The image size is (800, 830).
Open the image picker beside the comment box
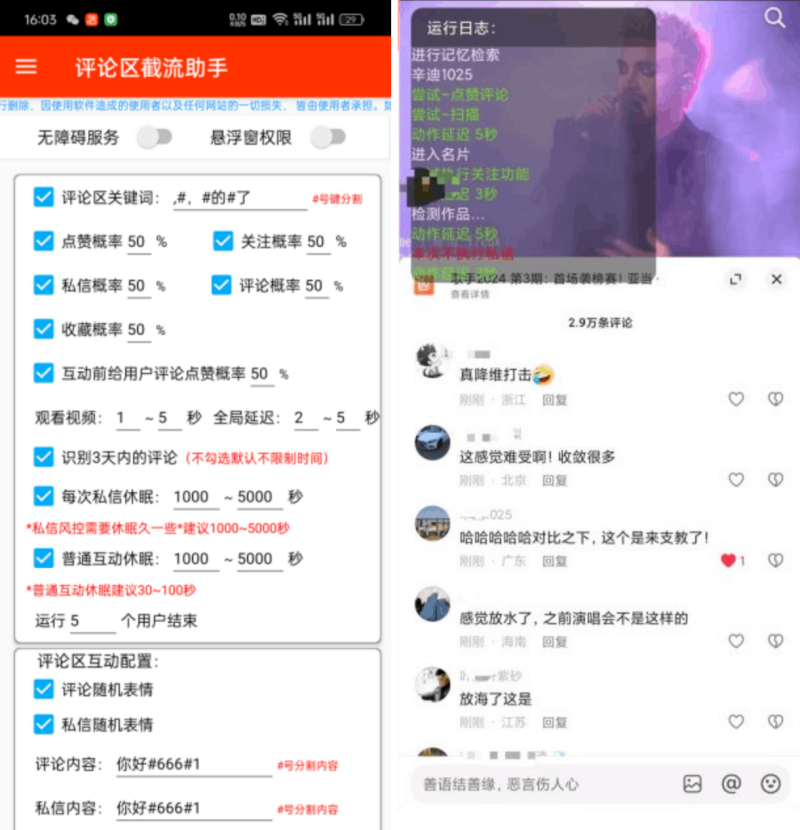(693, 785)
